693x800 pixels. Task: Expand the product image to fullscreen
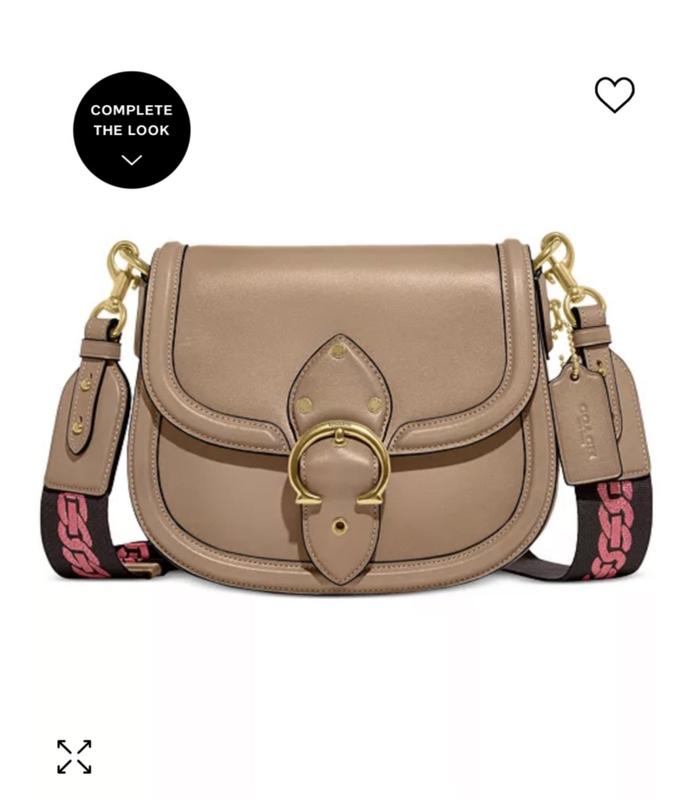click(x=74, y=756)
